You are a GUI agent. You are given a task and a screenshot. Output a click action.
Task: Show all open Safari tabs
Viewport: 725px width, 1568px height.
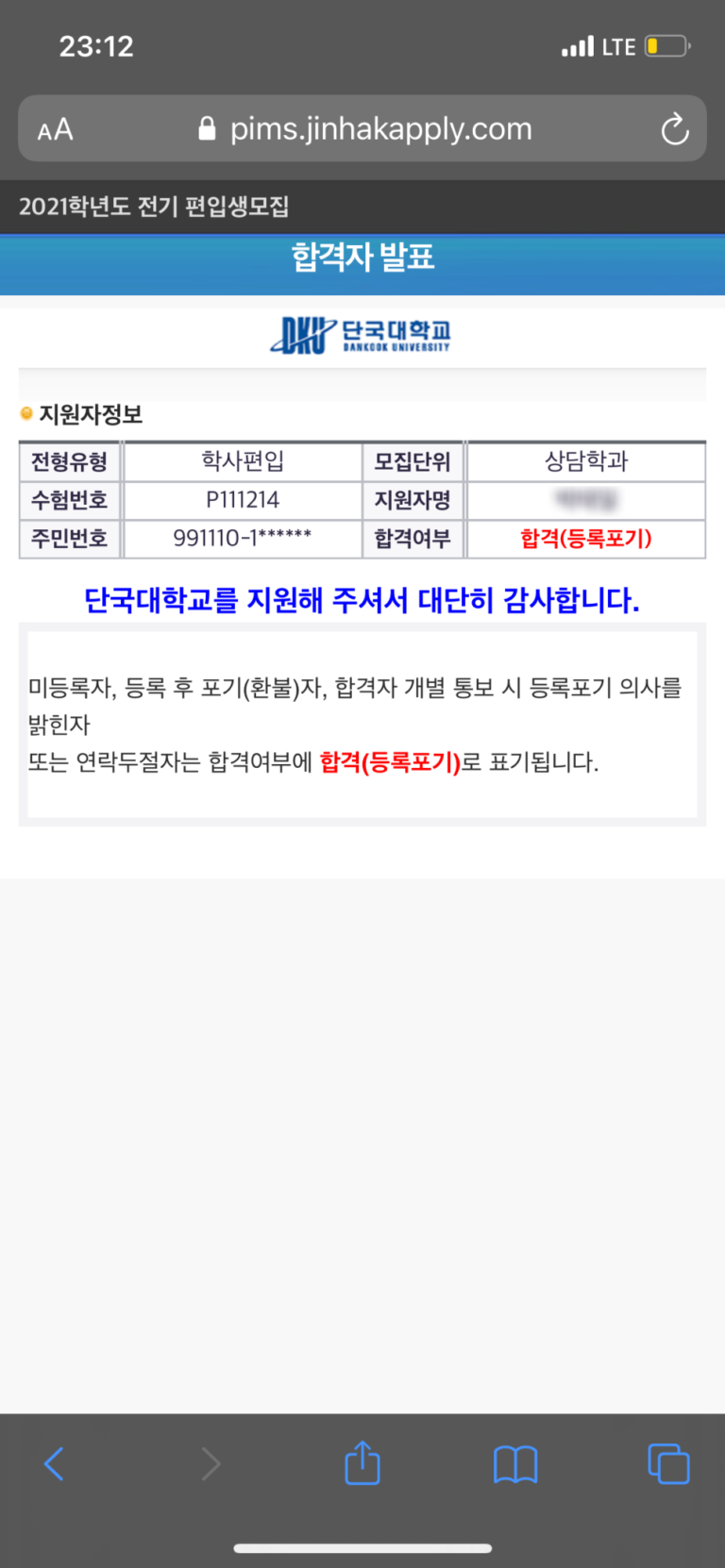tap(668, 1463)
